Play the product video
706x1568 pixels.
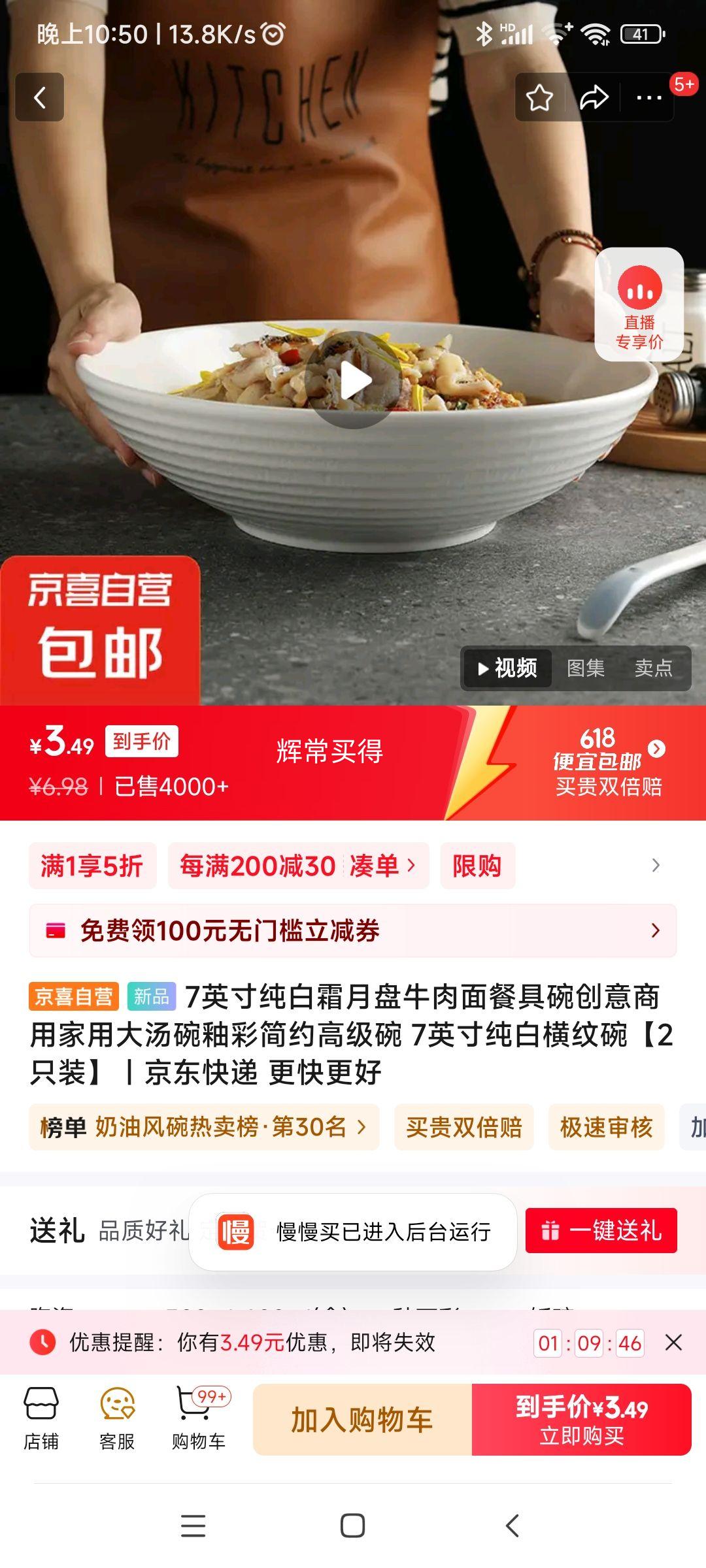[354, 380]
